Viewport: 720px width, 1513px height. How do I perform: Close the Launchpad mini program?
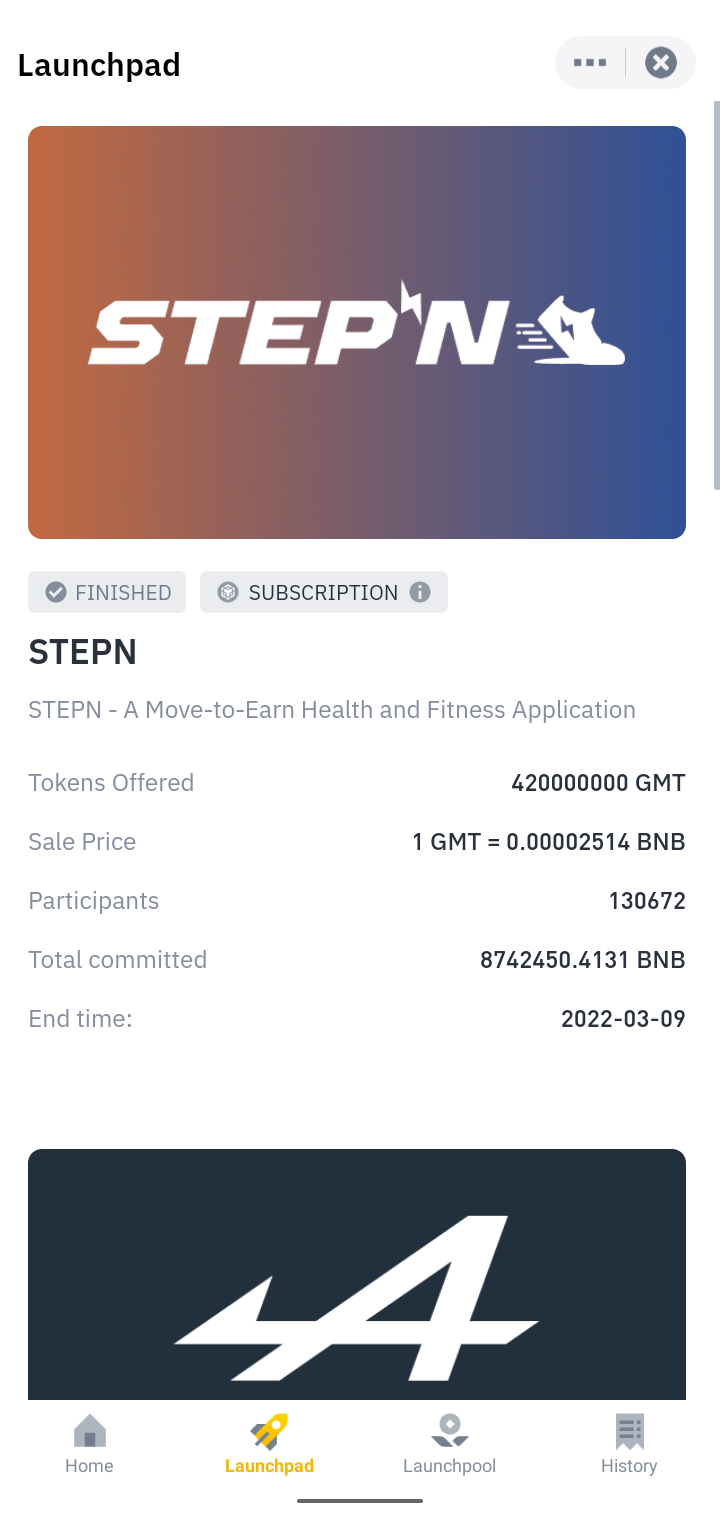pyautogui.click(x=660, y=63)
